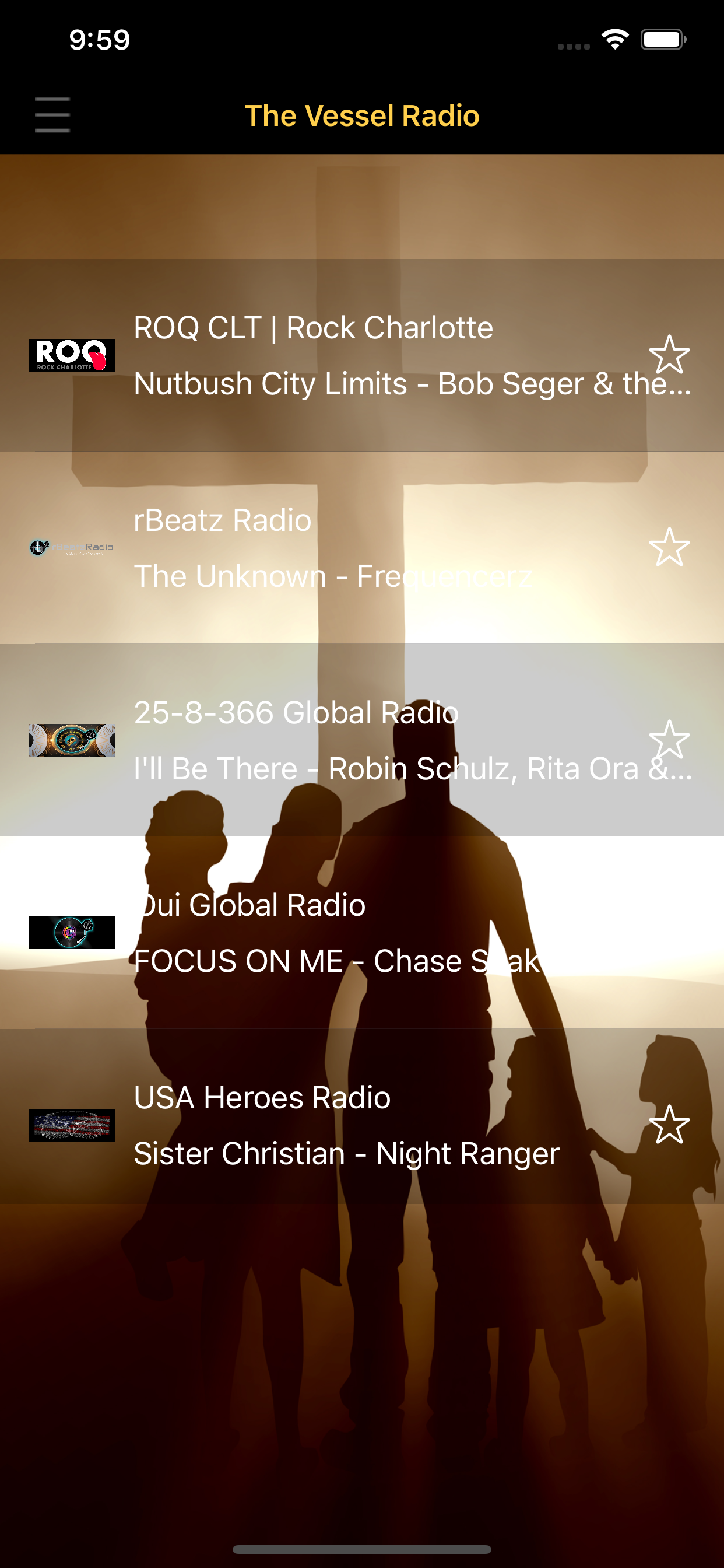
Task: Click the 25-8-366 Global Radio logo
Action: coord(71,738)
